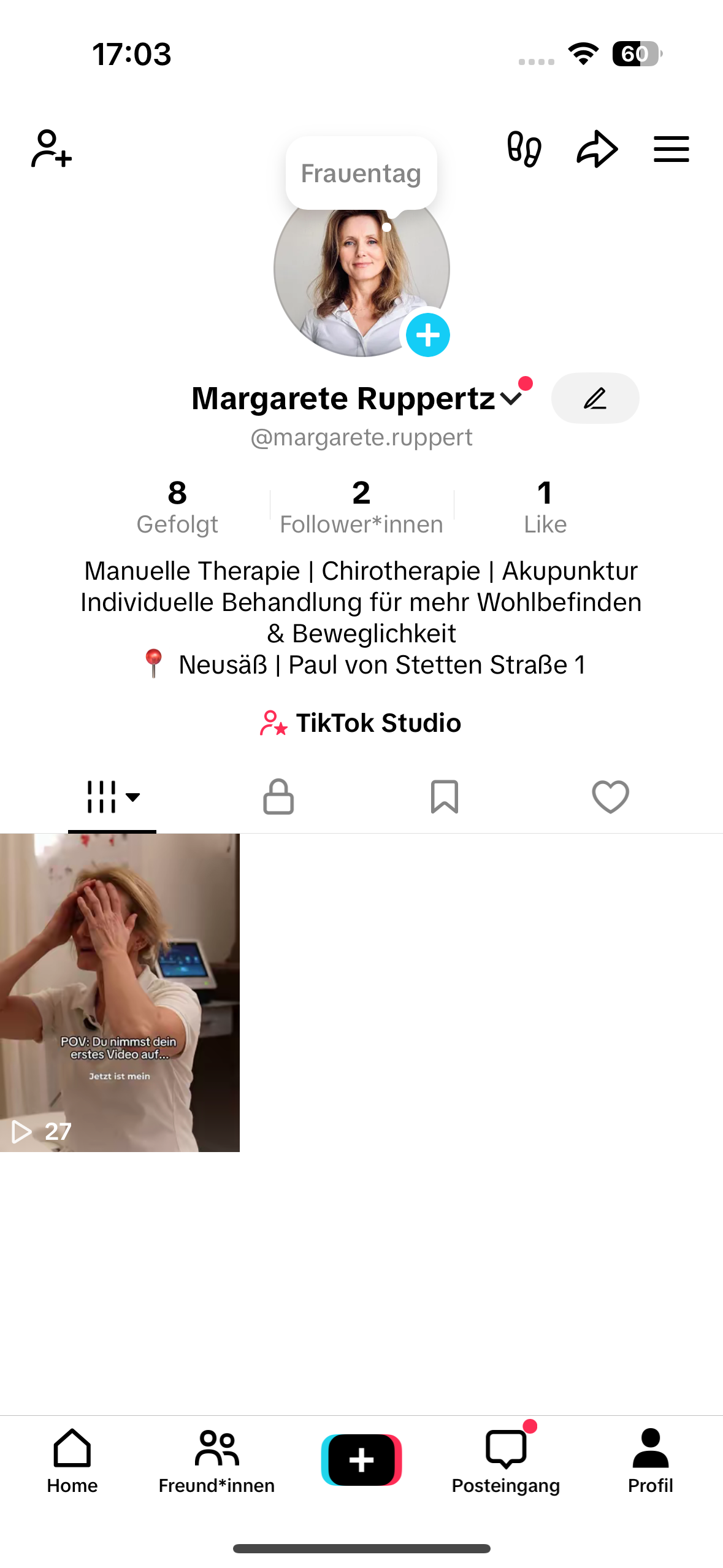Open TikTok Studio
The width and height of the screenshot is (723, 1568).
coord(361,723)
